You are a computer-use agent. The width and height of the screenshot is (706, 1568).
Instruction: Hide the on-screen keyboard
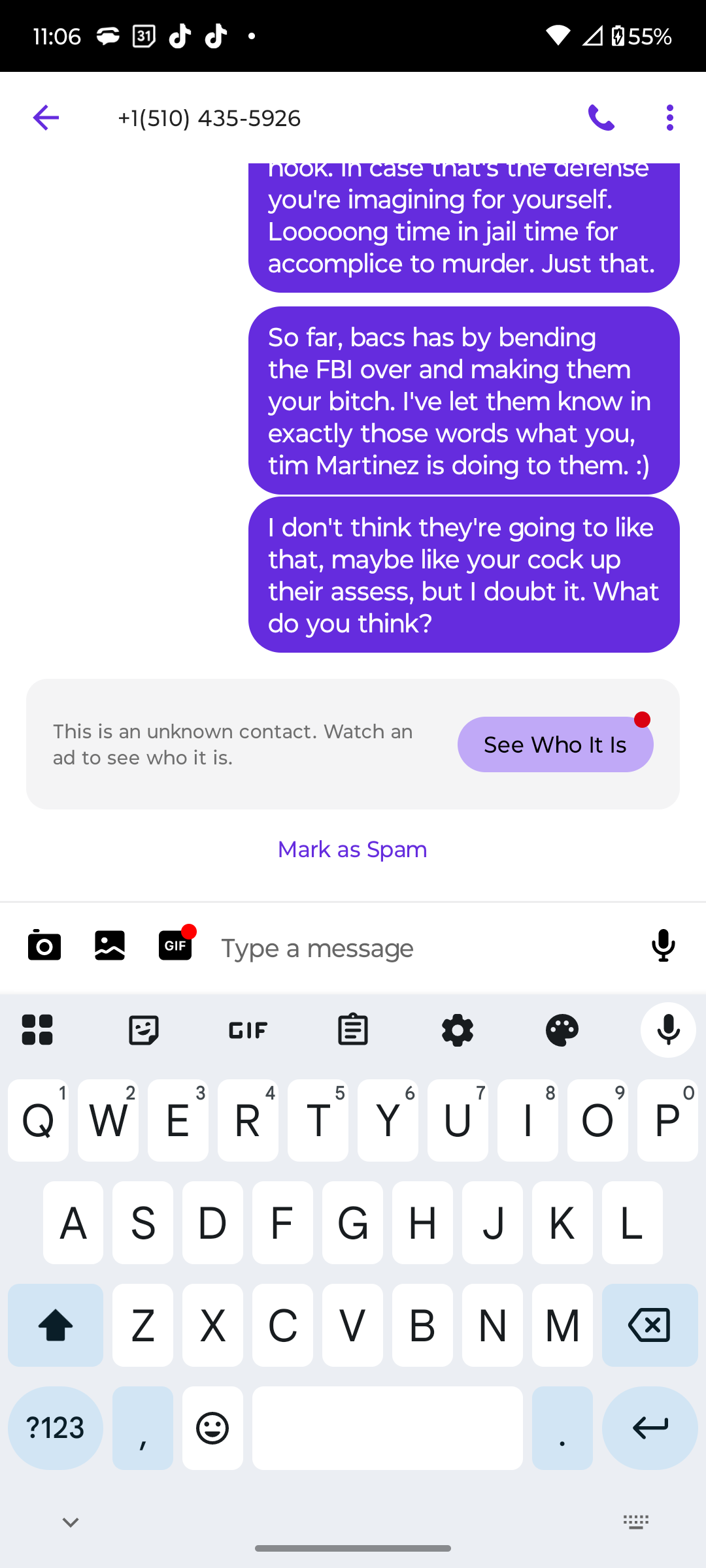[71, 1523]
